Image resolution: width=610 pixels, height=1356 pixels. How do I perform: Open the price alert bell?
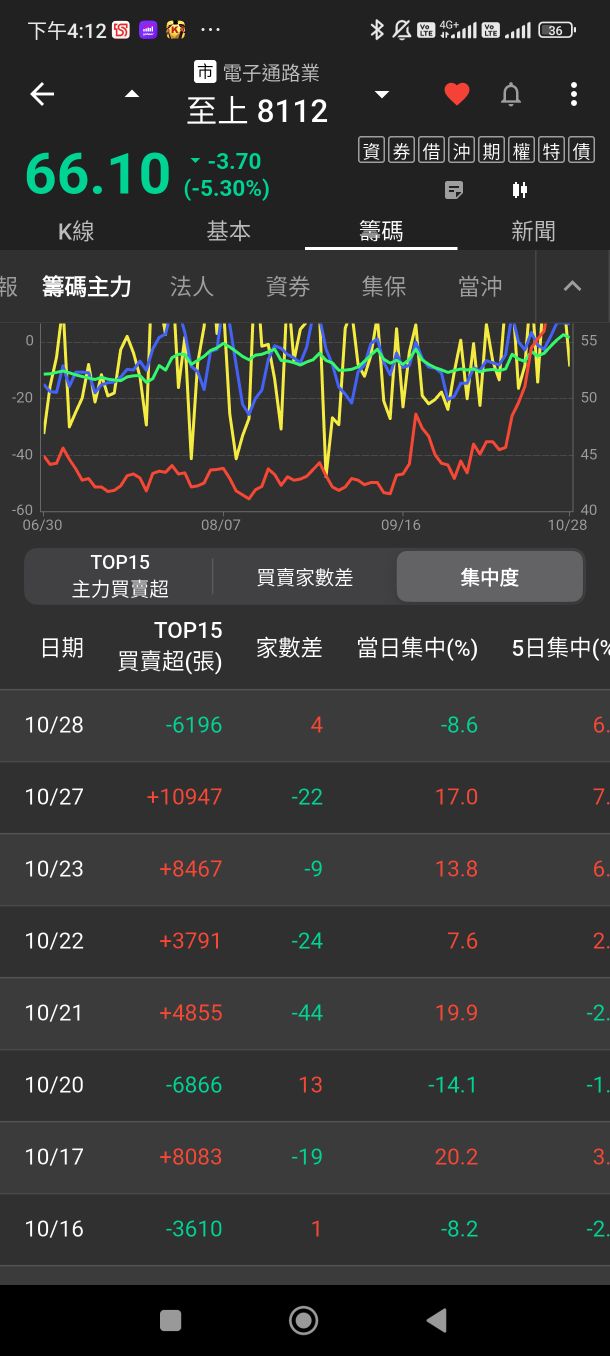click(511, 95)
